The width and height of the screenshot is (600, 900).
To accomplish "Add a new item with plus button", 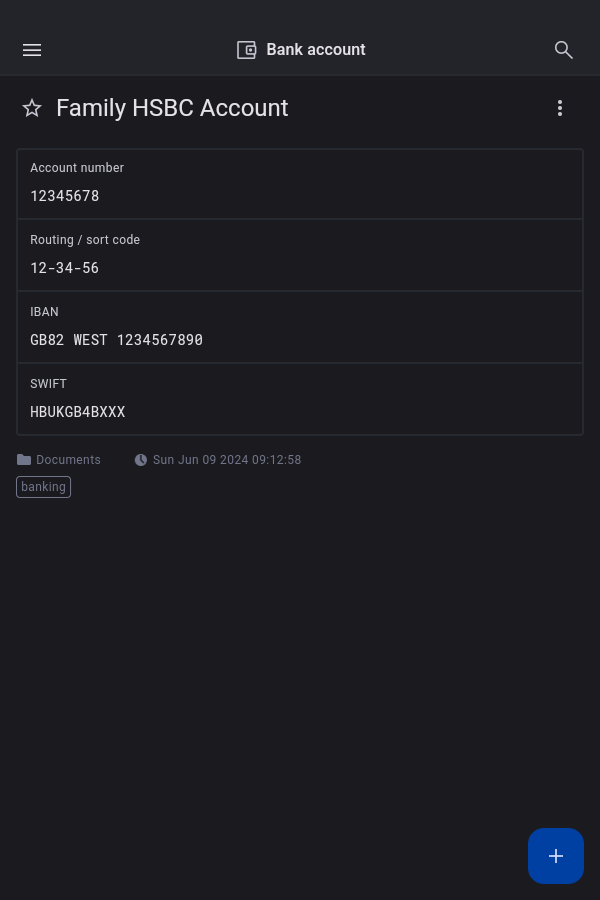I will pos(556,856).
